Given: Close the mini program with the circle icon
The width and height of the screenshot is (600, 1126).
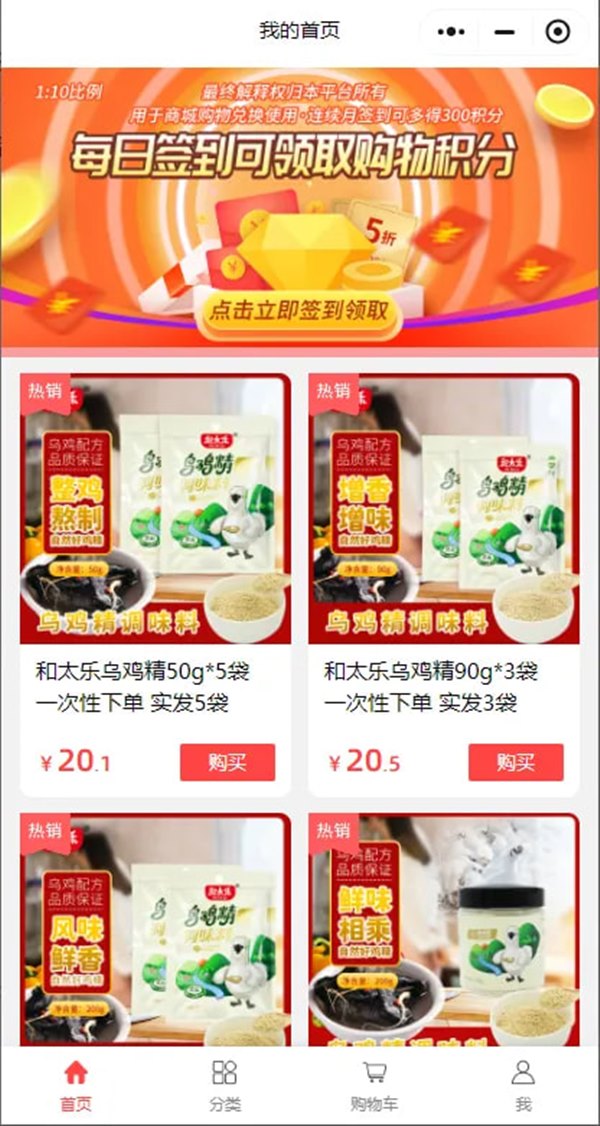Looking at the screenshot, I should point(558,32).
